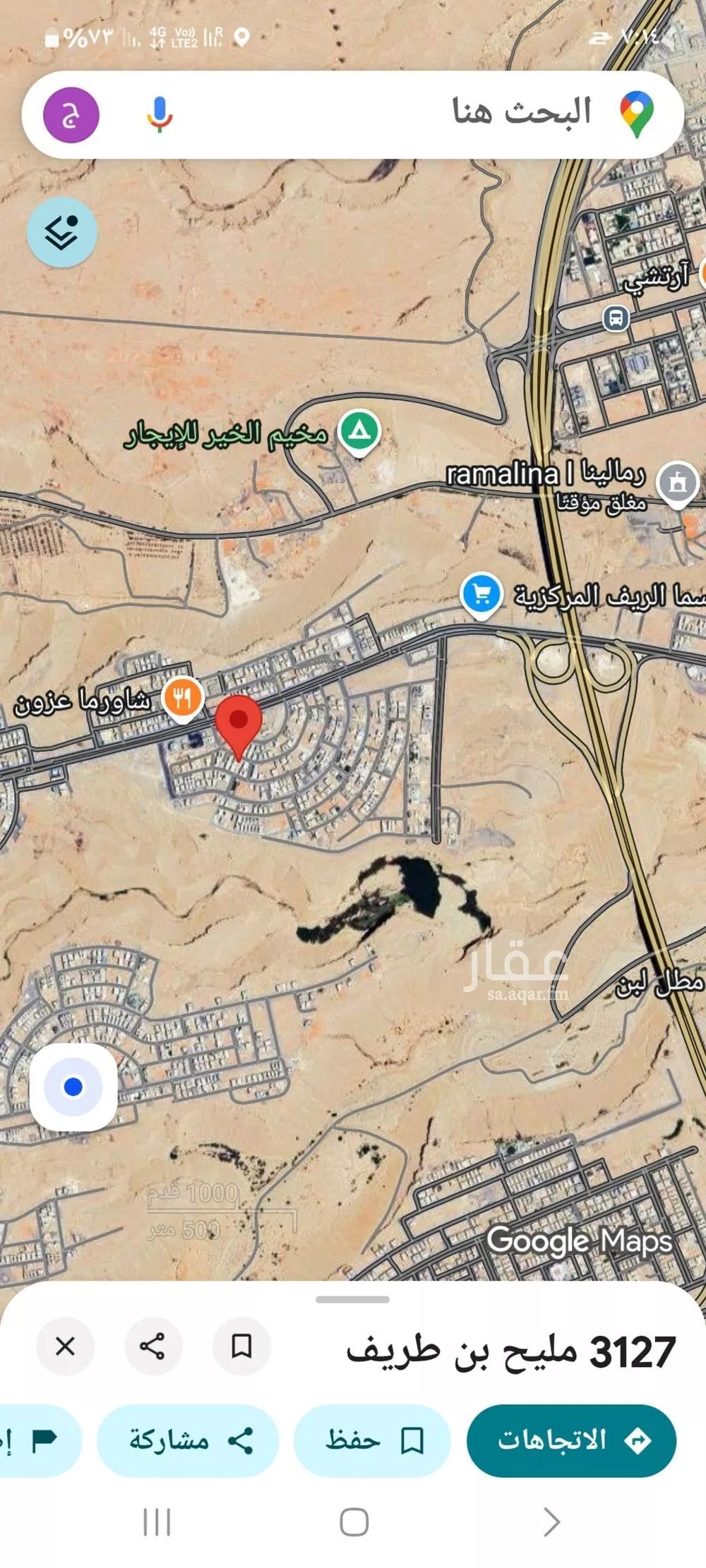Tap the round bookmark icon beside the address

[x=241, y=1346]
